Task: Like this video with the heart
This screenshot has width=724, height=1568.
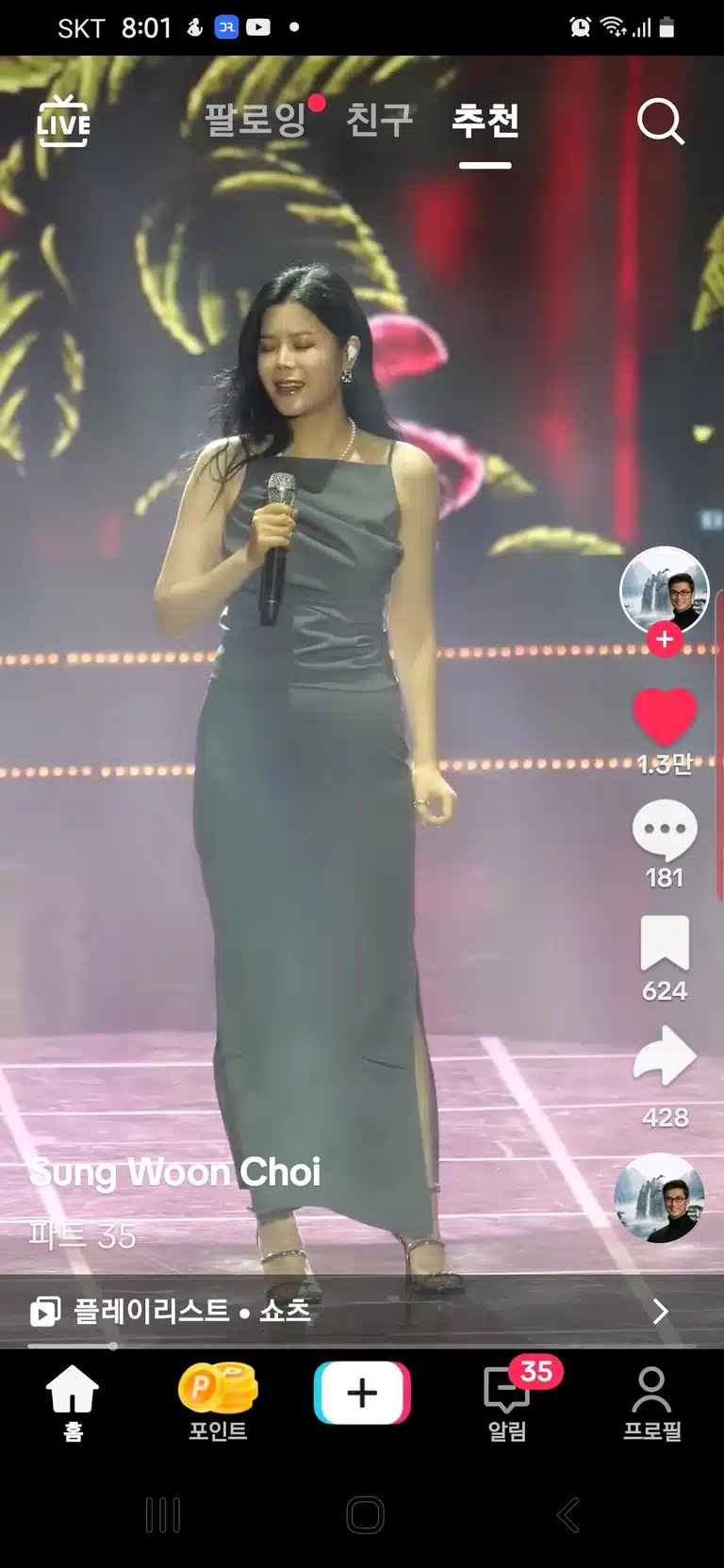Action: tap(665, 717)
